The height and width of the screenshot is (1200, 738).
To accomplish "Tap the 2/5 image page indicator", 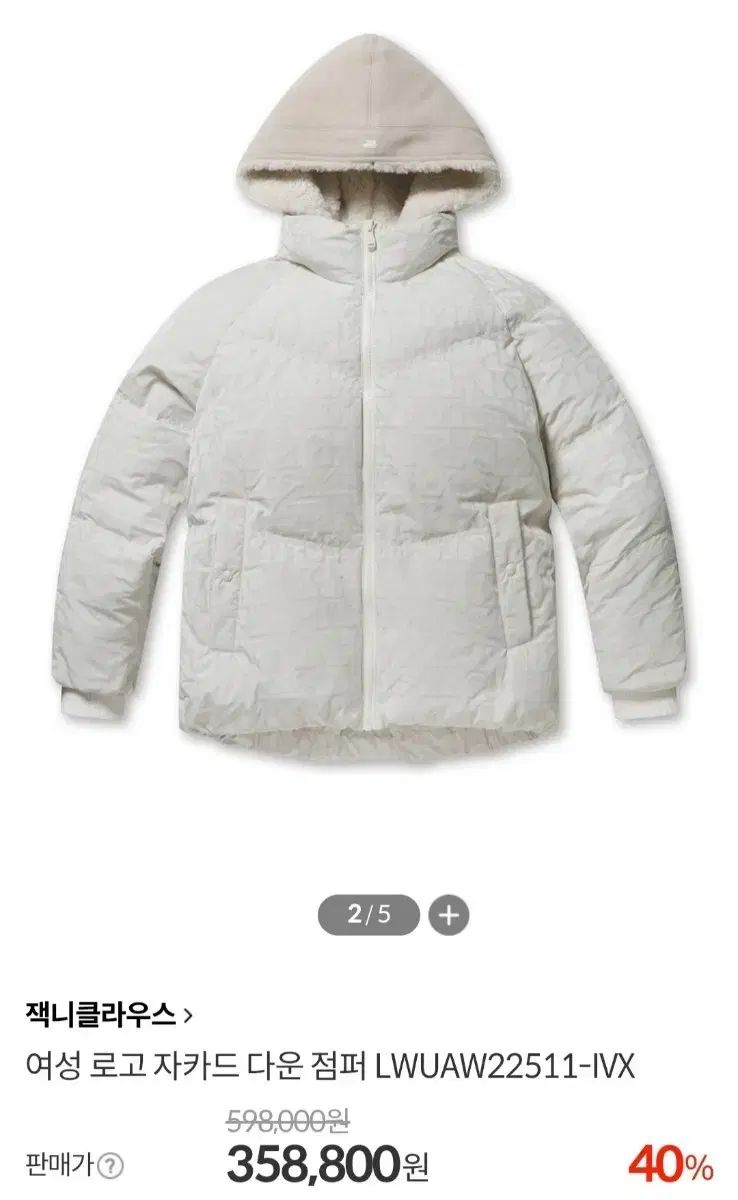I will [x=369, y=914].
